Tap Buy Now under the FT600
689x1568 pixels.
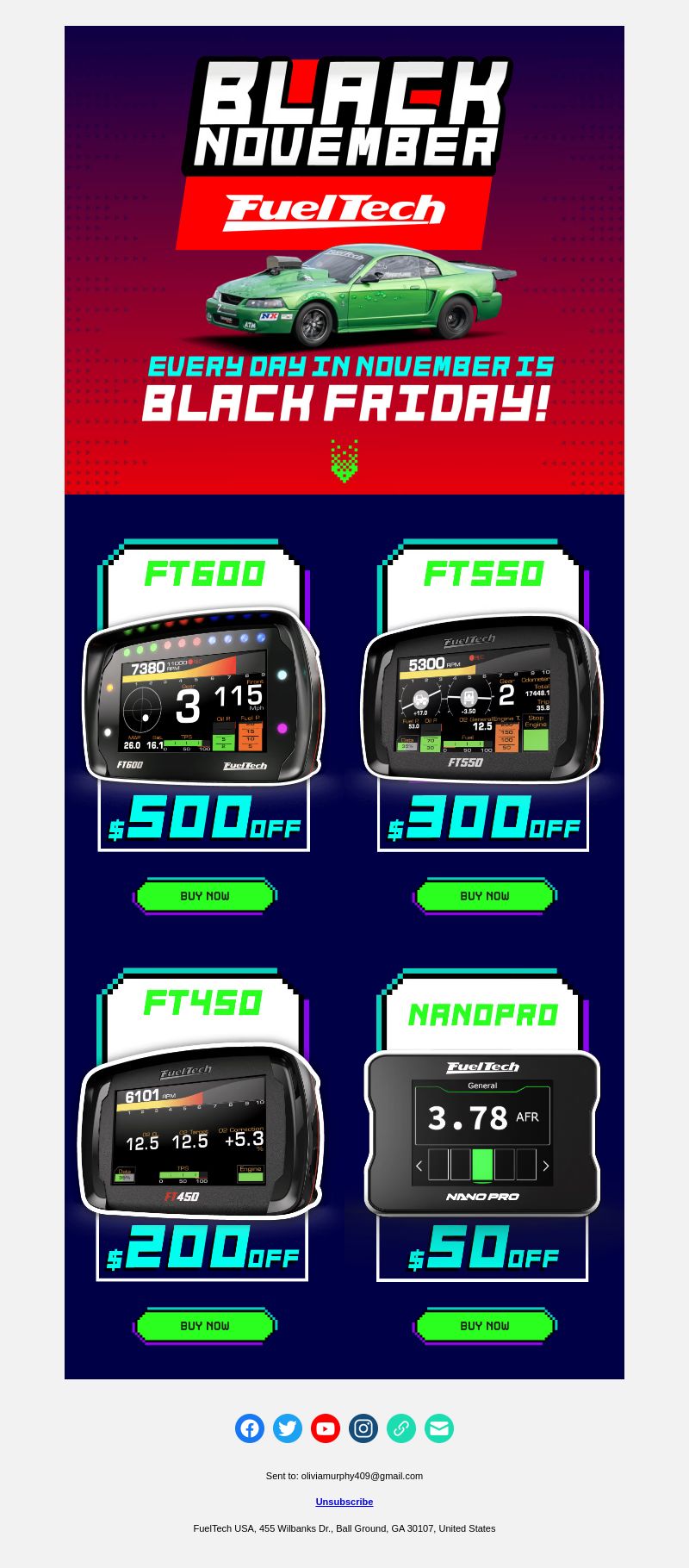pyautogui.click(x=205, y=896)
